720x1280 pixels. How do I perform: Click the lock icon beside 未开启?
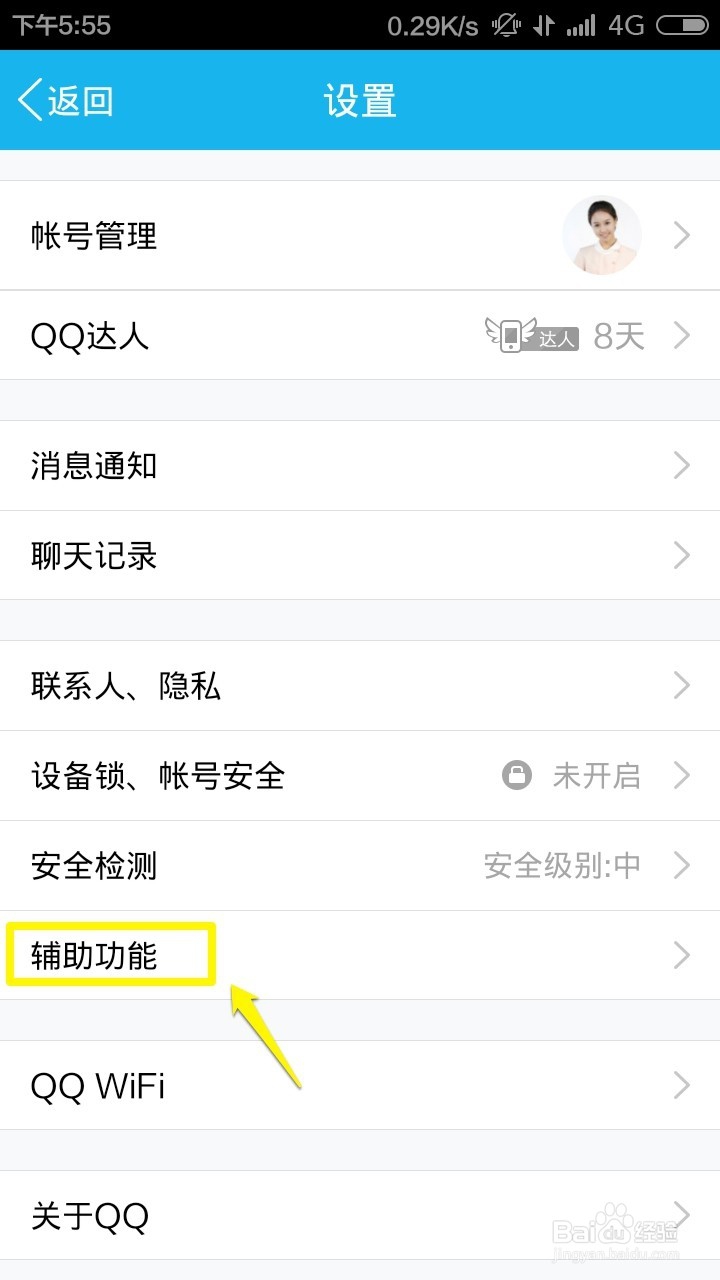[x=517, y=776]
